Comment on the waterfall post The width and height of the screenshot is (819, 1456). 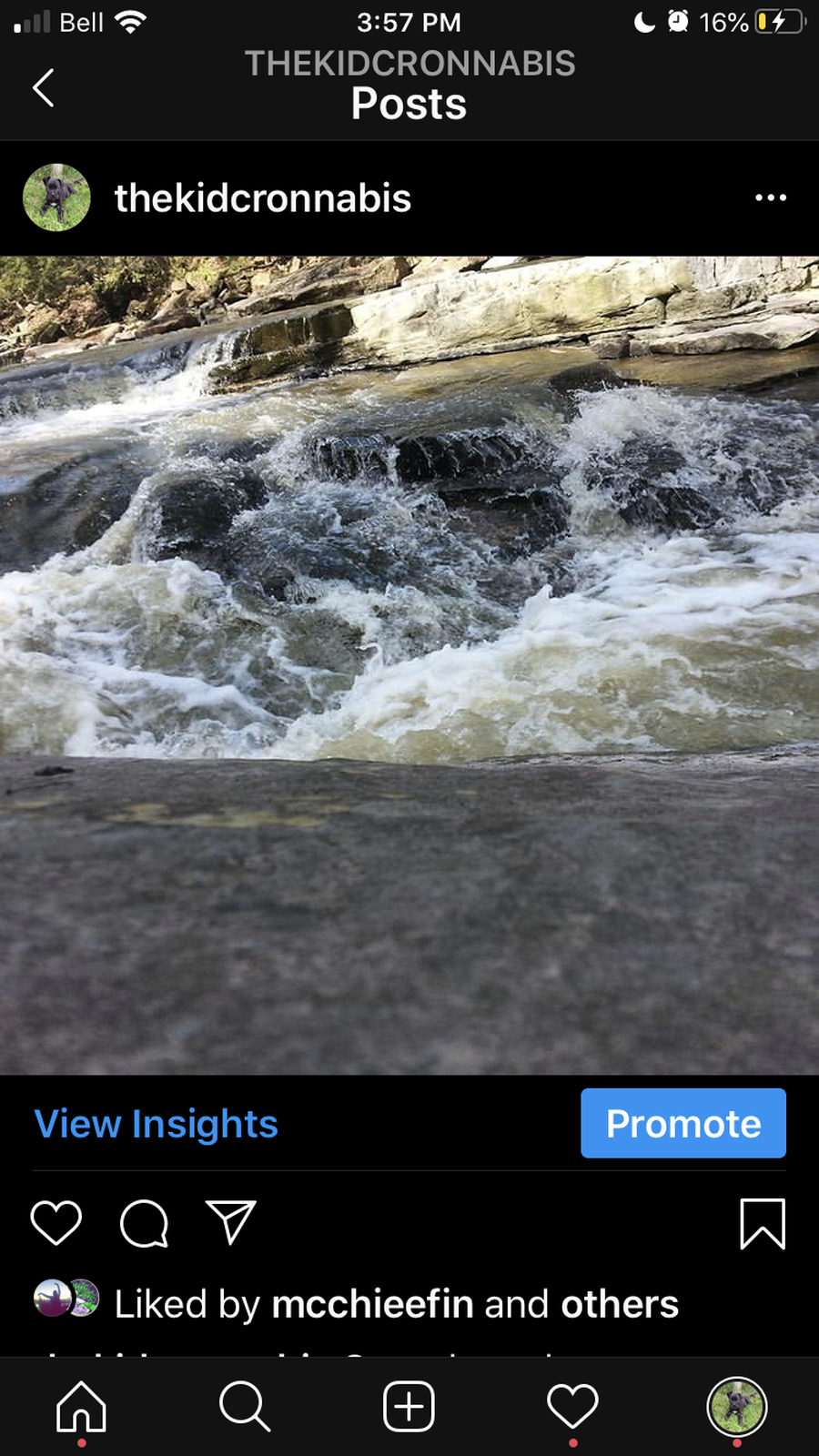tap(144, 1222)
